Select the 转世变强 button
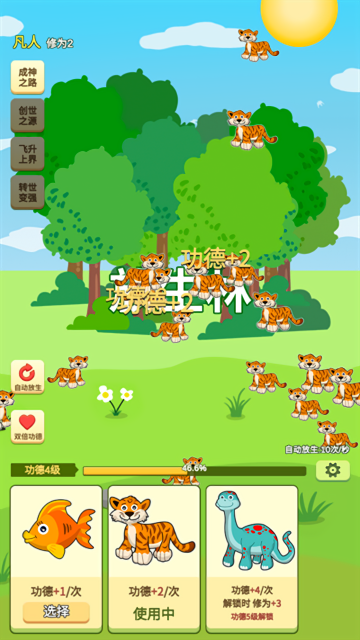Viewport: 360px width, 640px height. pyautogui.click(x=27, y=192)
